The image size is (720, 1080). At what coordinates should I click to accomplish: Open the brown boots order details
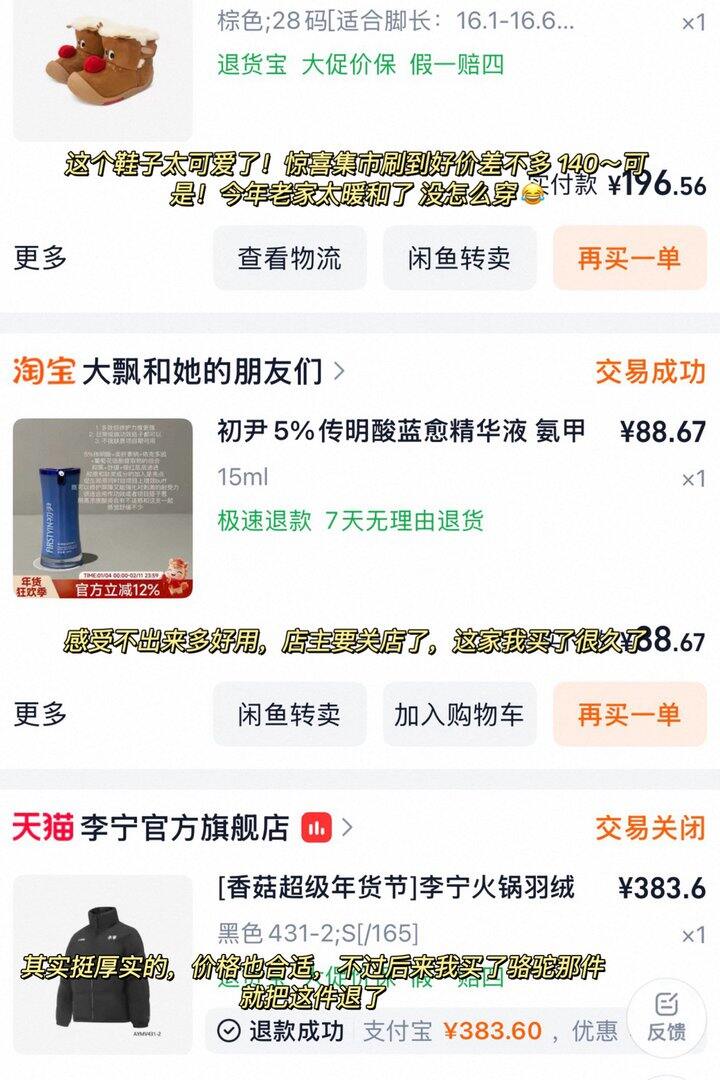[x=104, y=65]
